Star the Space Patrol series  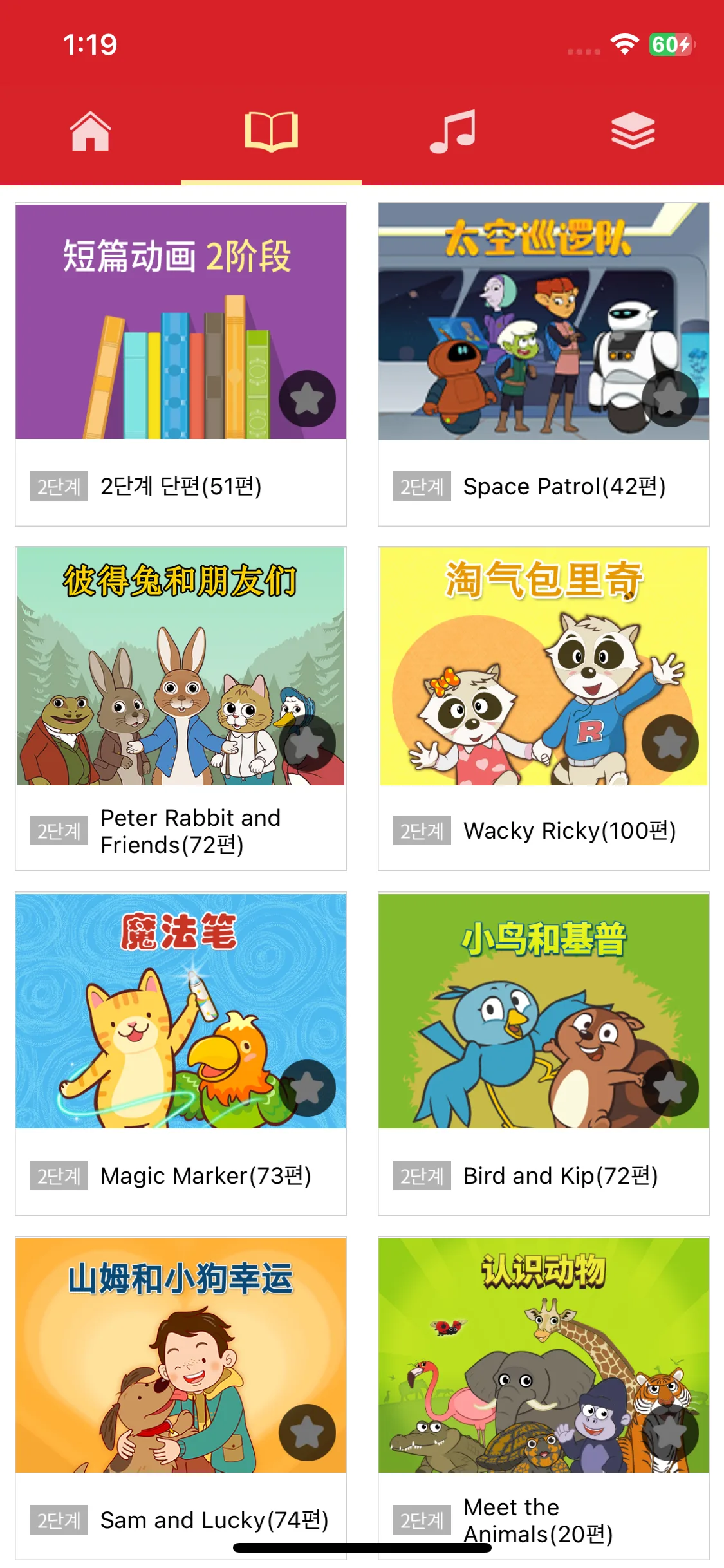(x=670, y=399)
